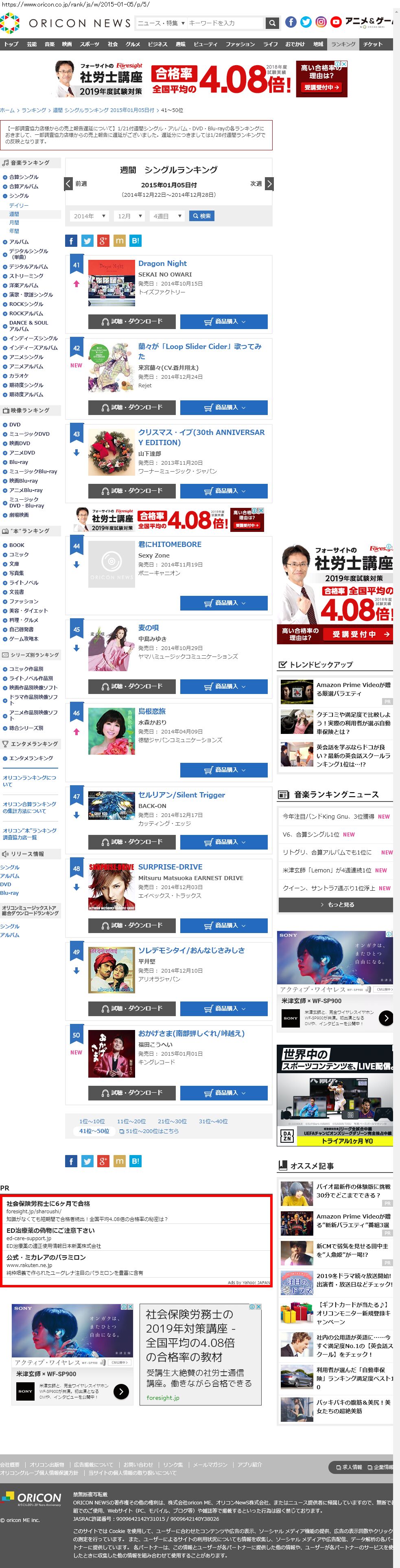Open the SURPRISE-DRIVE title link

pyautogui.click(x=170, y=867)
